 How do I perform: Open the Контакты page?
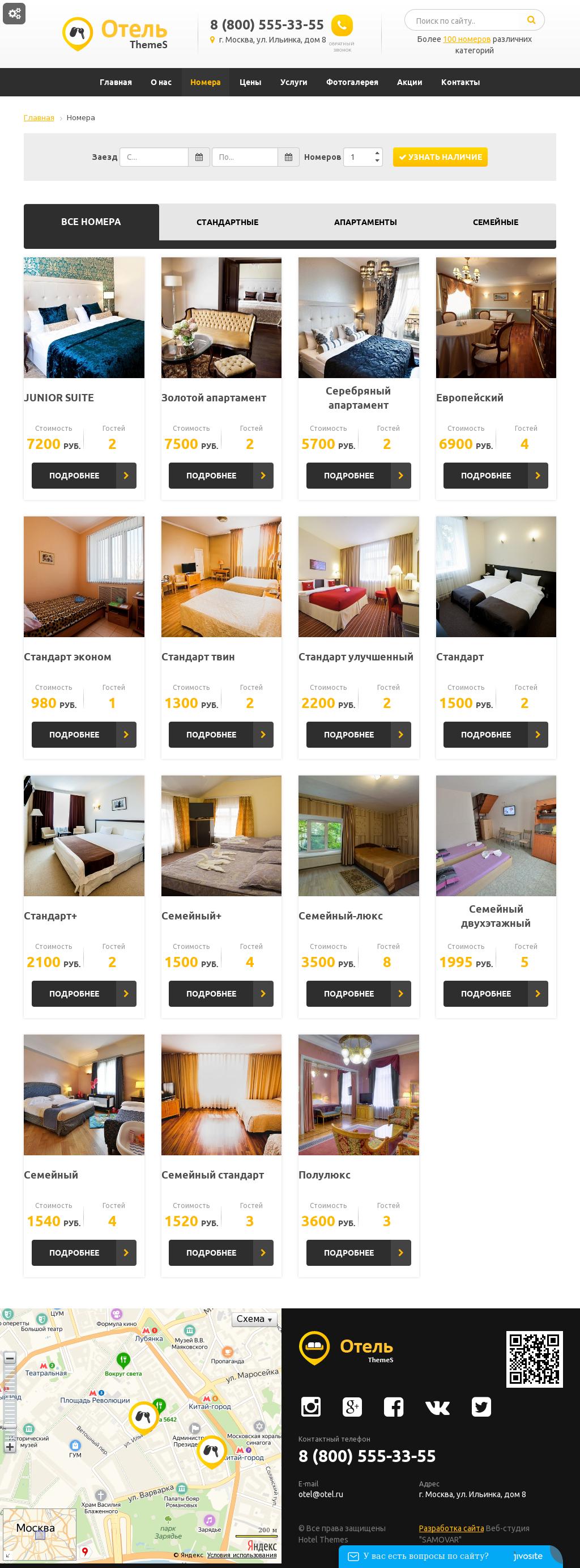[x=460, y=82]
